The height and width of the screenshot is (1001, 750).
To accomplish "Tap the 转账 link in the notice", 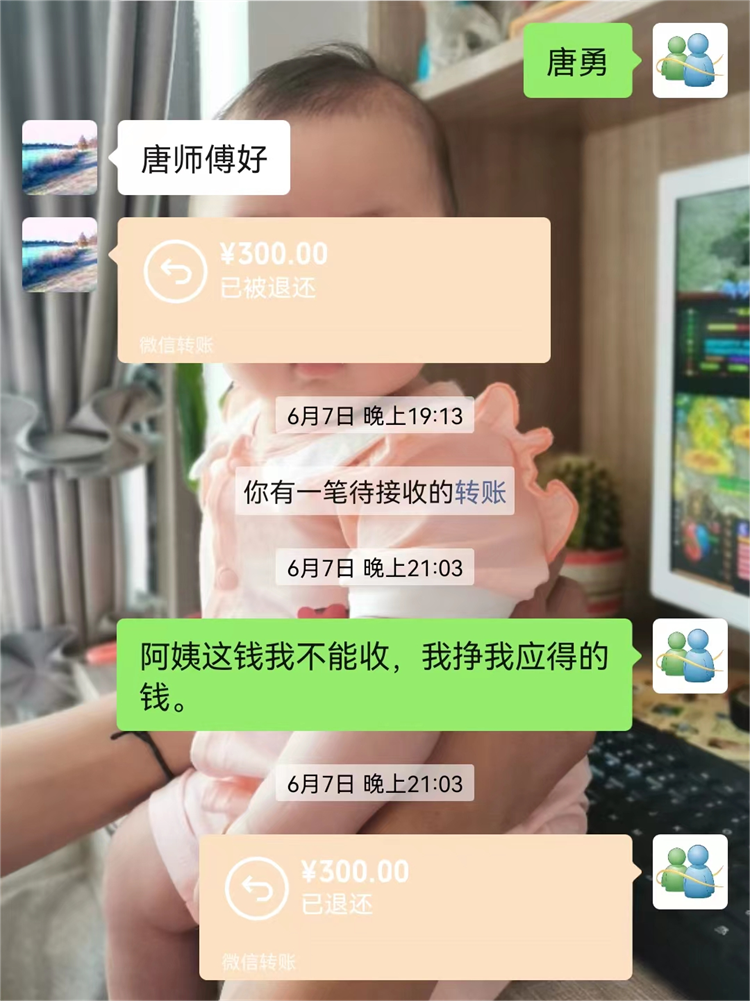I will pos(480,493).
